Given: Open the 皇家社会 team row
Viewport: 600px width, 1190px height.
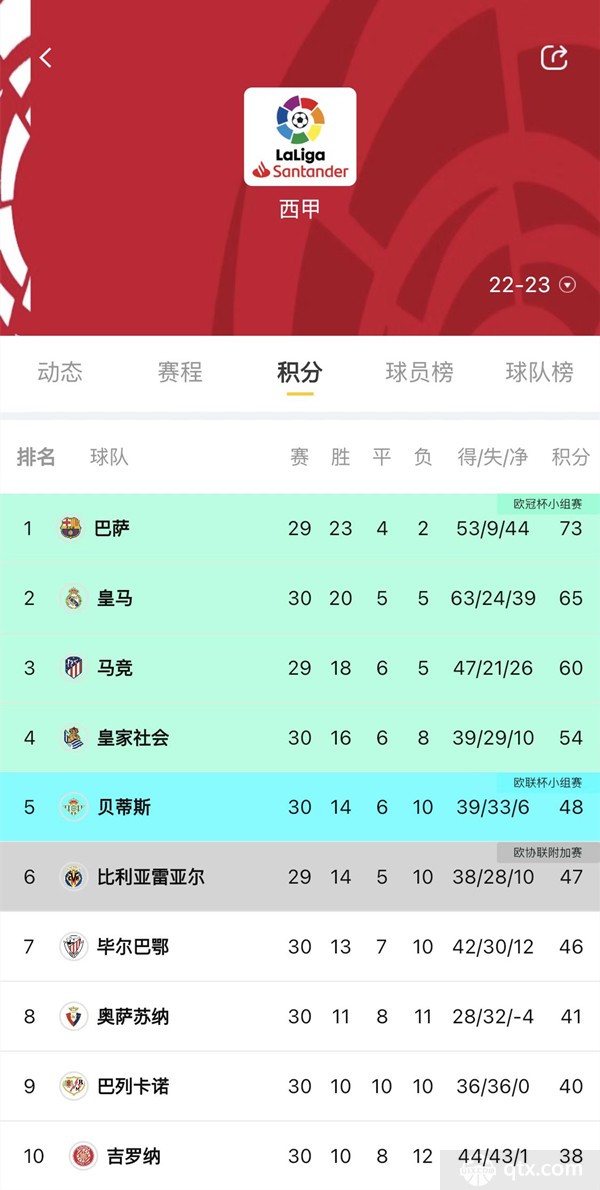Looking at the screenshot, I should pyautogui.click(x=300, y=738).
